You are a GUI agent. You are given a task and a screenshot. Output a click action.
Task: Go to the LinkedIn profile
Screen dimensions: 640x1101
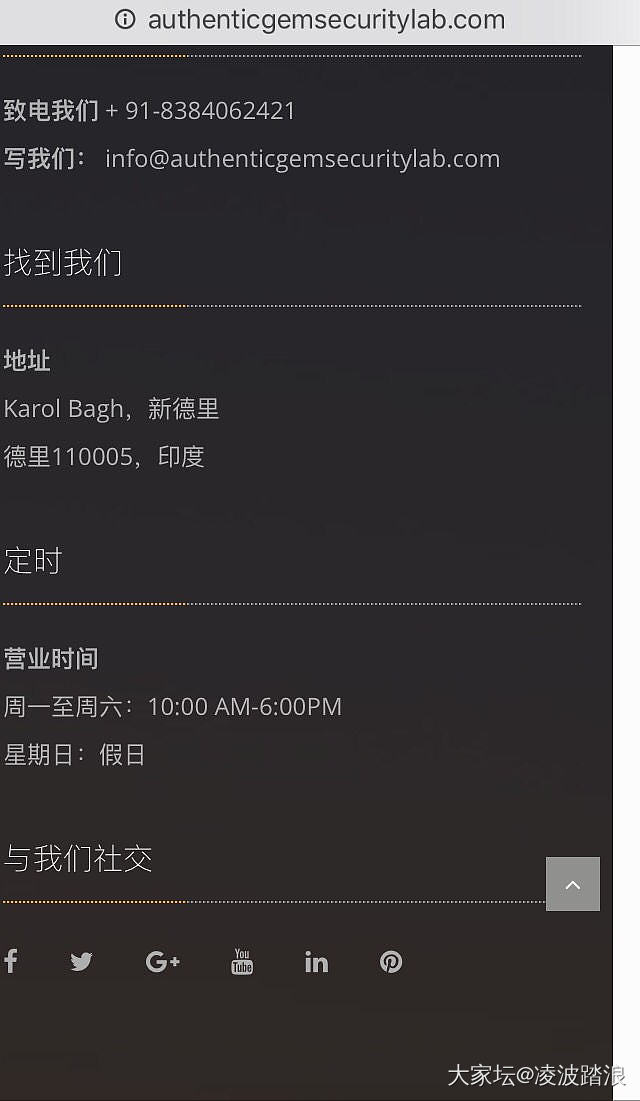[x=316, y=962]
